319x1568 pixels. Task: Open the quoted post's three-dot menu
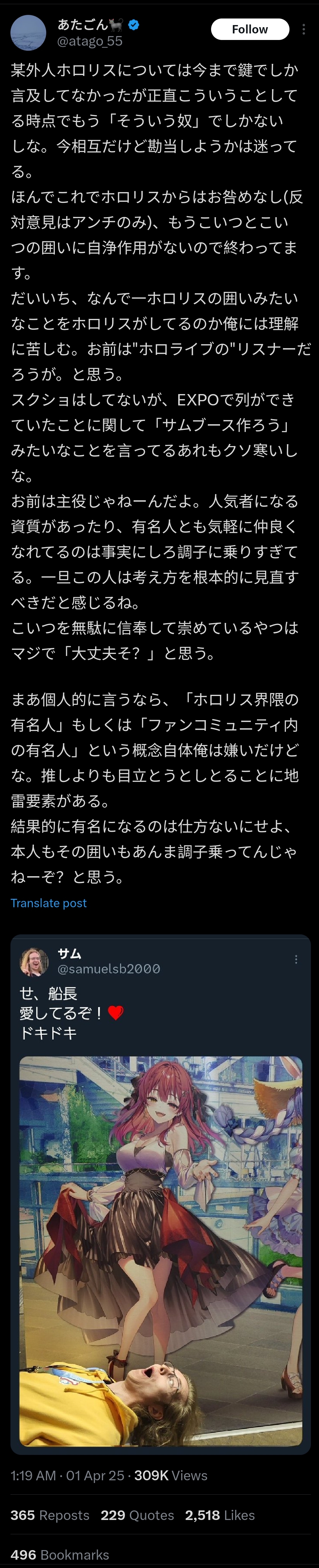click(296, 959)
